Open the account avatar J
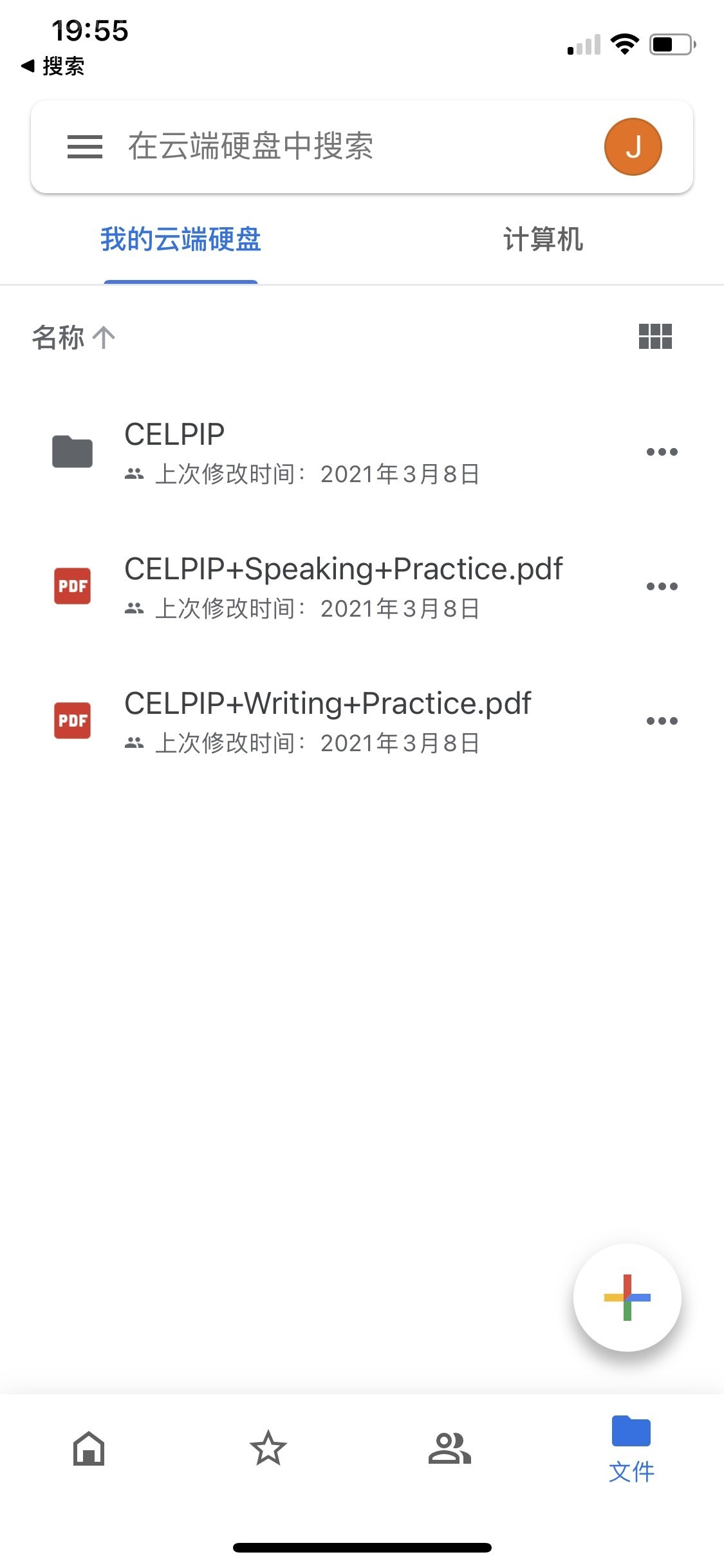The height and width of the screenshot is (1568, 724). click(633, 147)
